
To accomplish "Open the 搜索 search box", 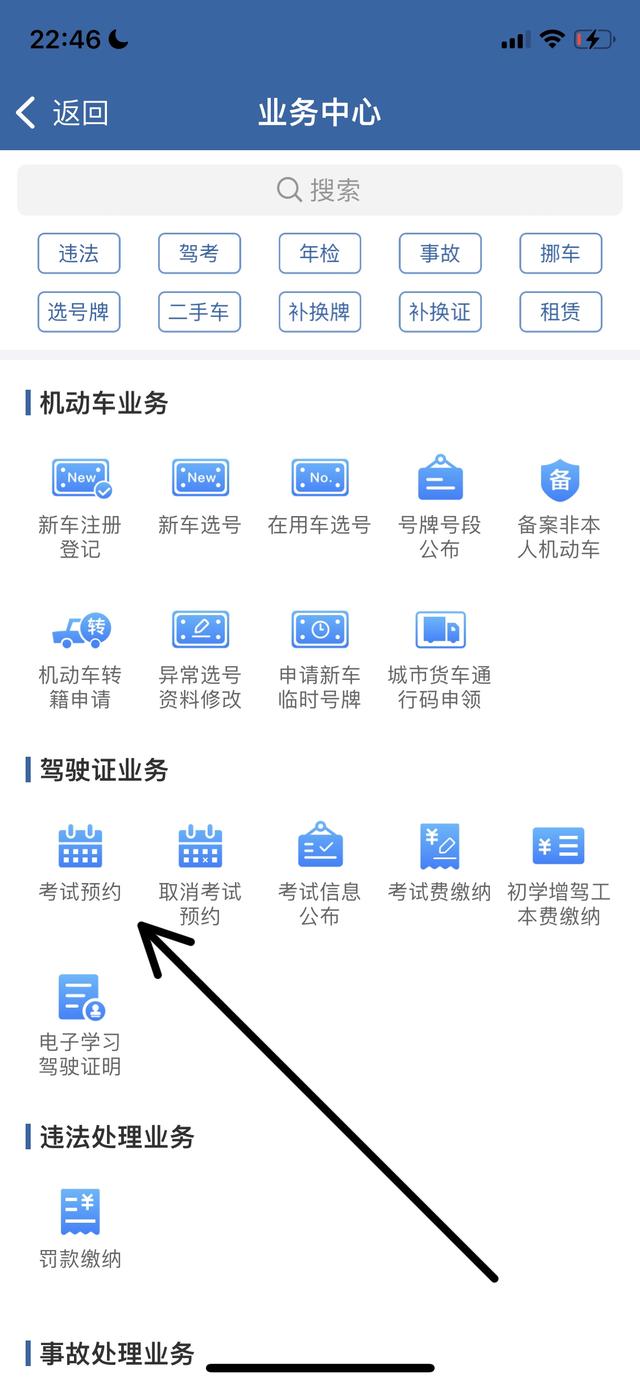I will [320, 190].
